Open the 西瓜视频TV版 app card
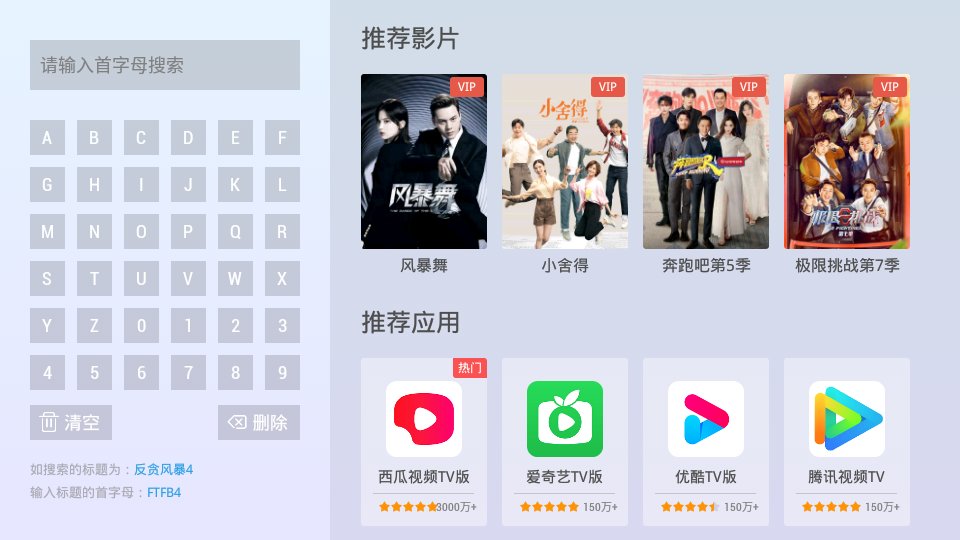This screenshot has height=540, width=960. pyautogui.click(x=424, y=441)
